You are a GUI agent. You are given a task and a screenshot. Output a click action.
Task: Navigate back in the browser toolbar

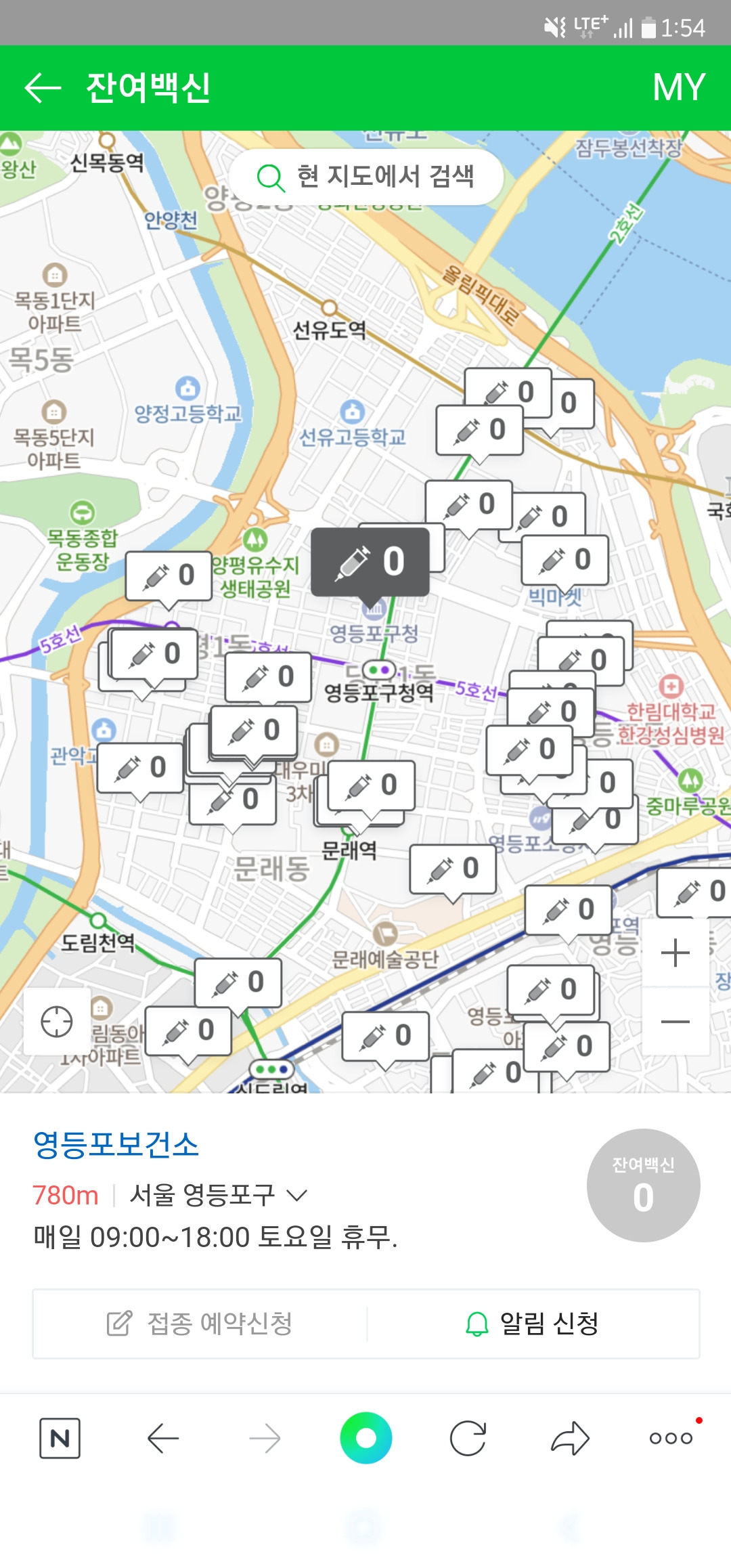coord(162,1438)
